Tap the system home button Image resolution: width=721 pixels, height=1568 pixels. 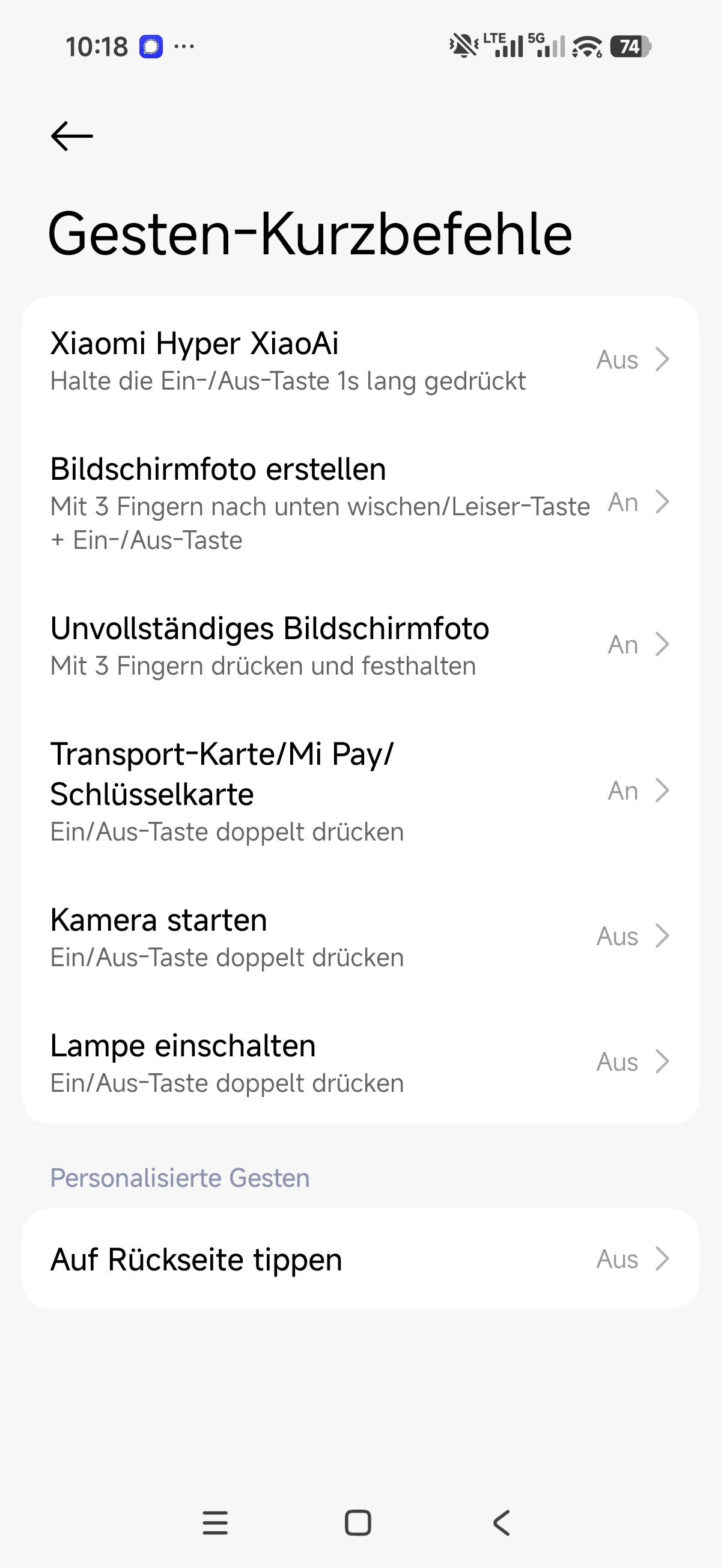[x=357, y=1523]
